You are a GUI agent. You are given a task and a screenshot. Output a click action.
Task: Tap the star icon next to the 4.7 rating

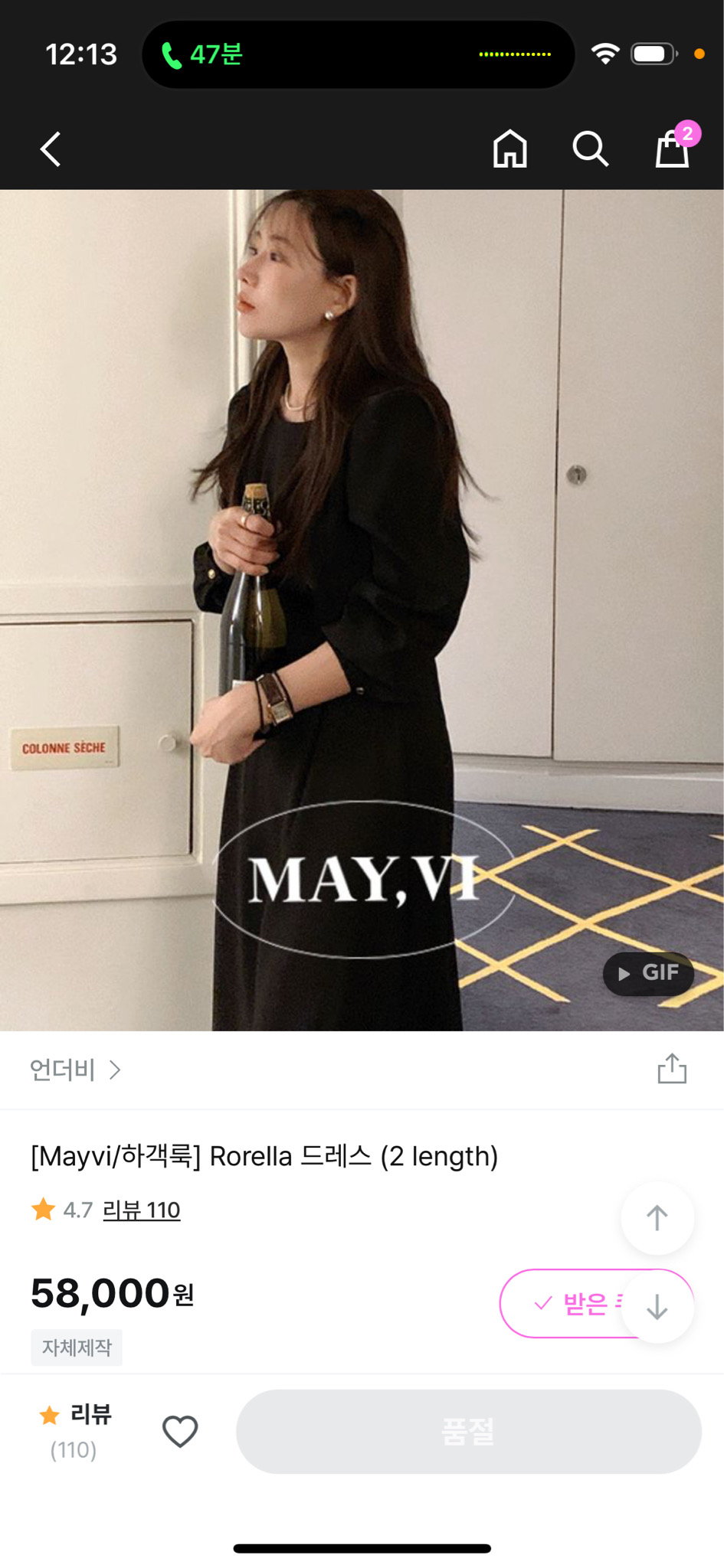(43, 1210)
